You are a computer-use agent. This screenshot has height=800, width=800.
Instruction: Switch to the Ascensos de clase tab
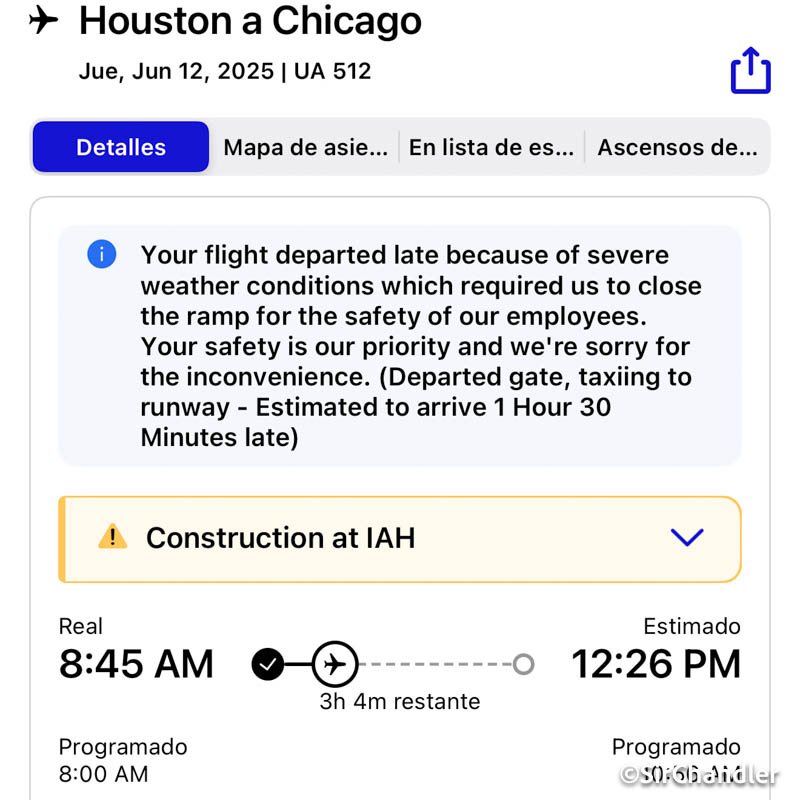677,147
